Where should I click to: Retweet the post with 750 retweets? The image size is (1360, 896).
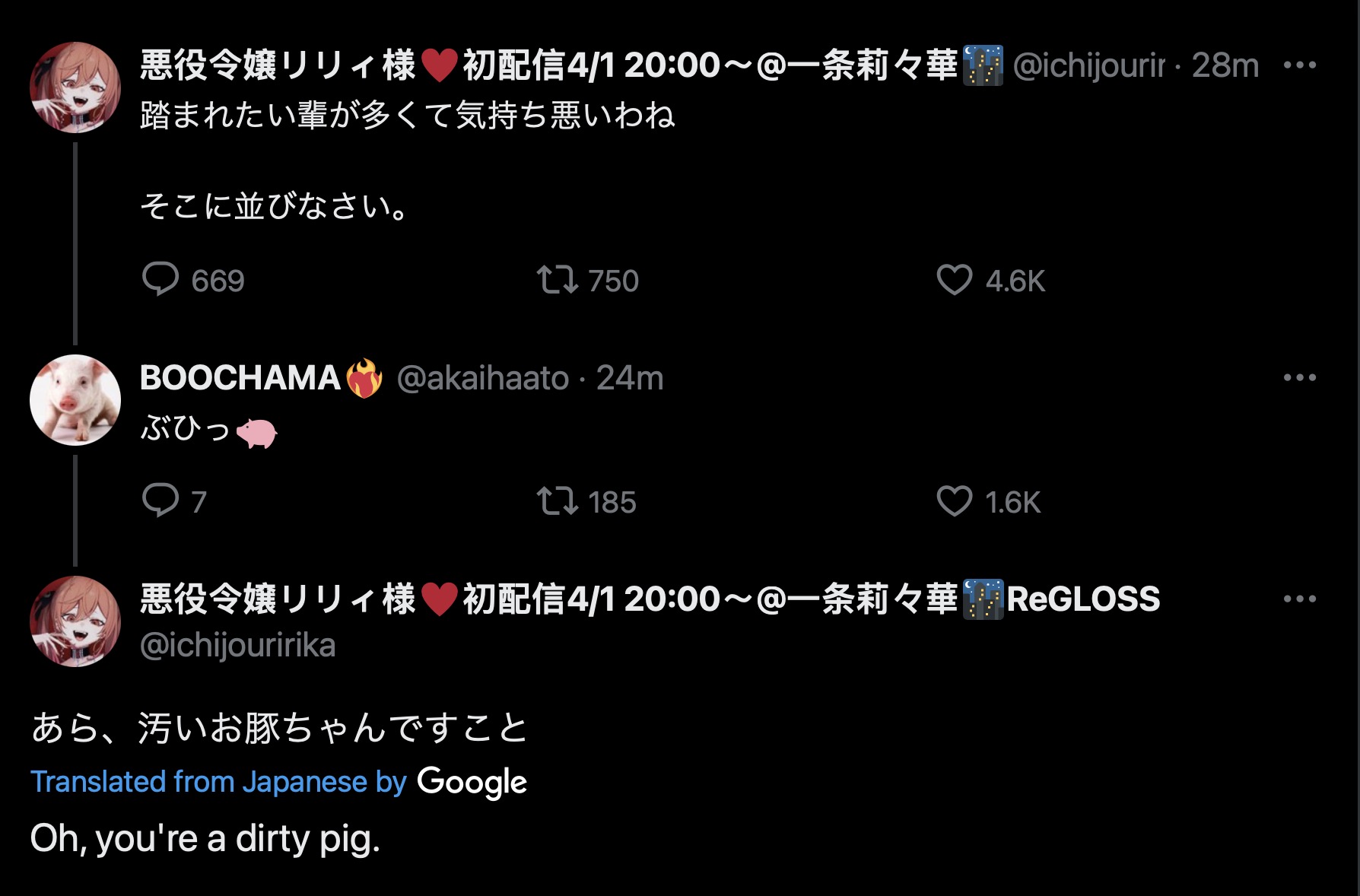point(558,279)
